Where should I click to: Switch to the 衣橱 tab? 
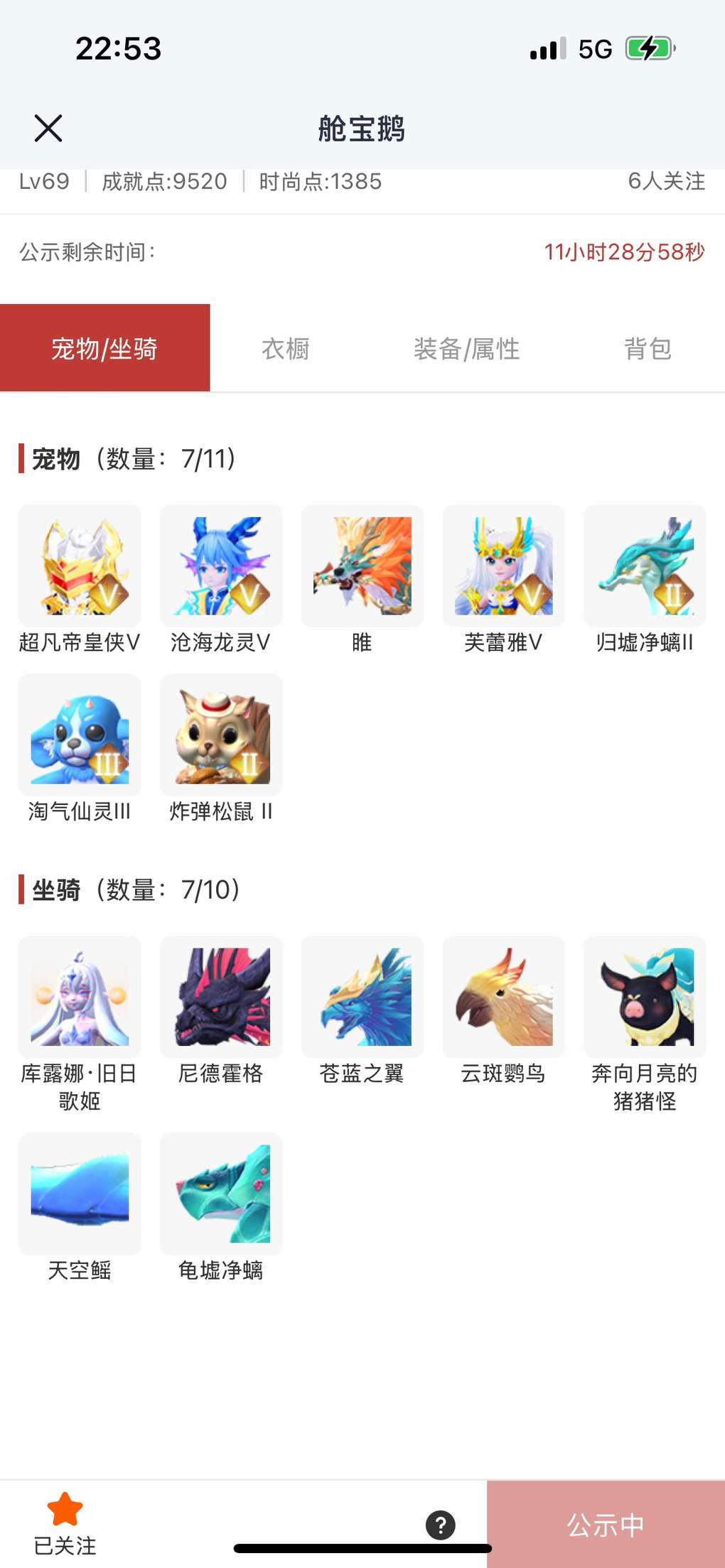click(x=285, y=349)
